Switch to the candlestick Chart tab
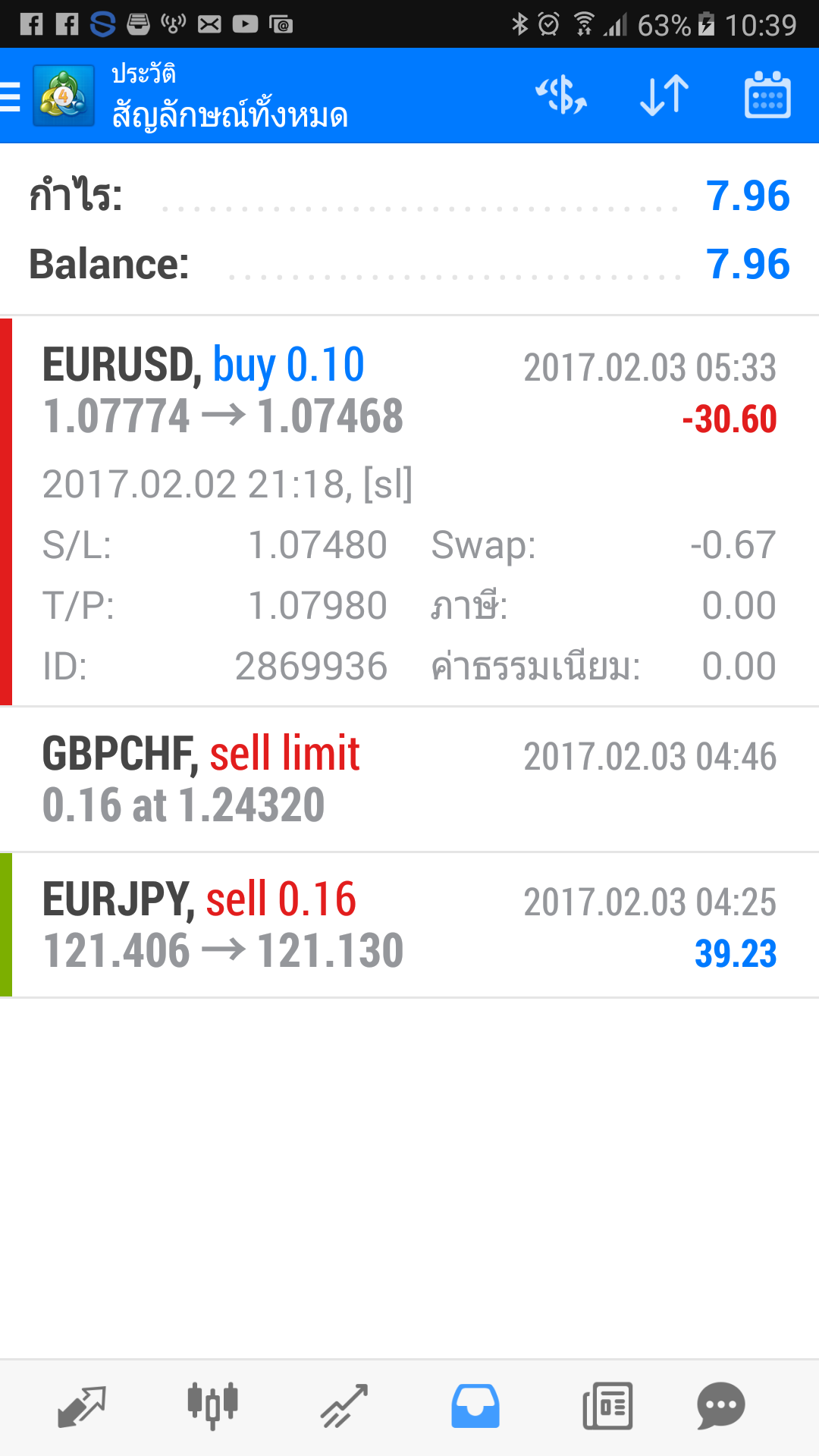 [213, 1407]
